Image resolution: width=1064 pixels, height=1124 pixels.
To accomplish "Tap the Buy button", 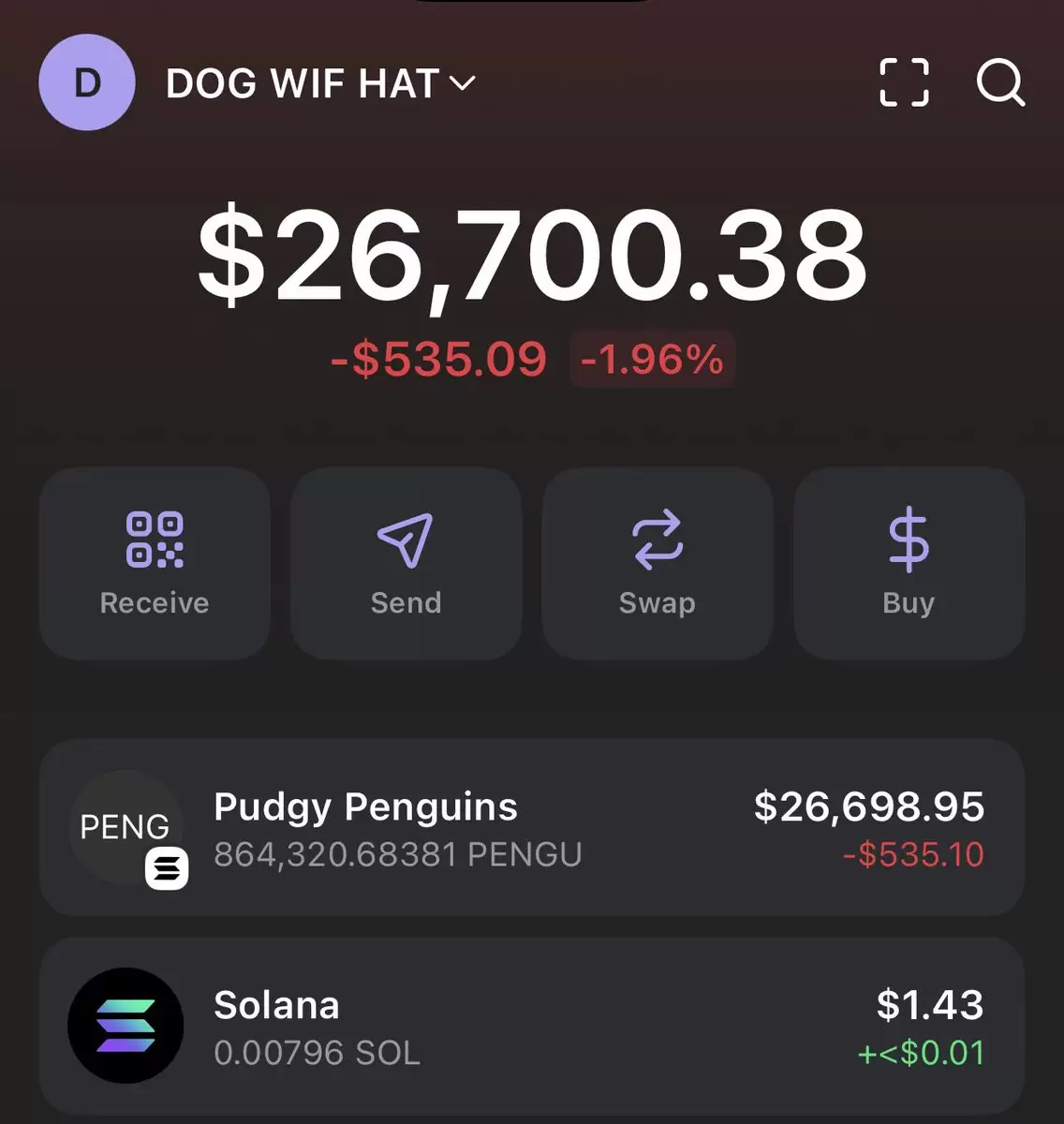I will pyautogui.click(x=909, y=564).
